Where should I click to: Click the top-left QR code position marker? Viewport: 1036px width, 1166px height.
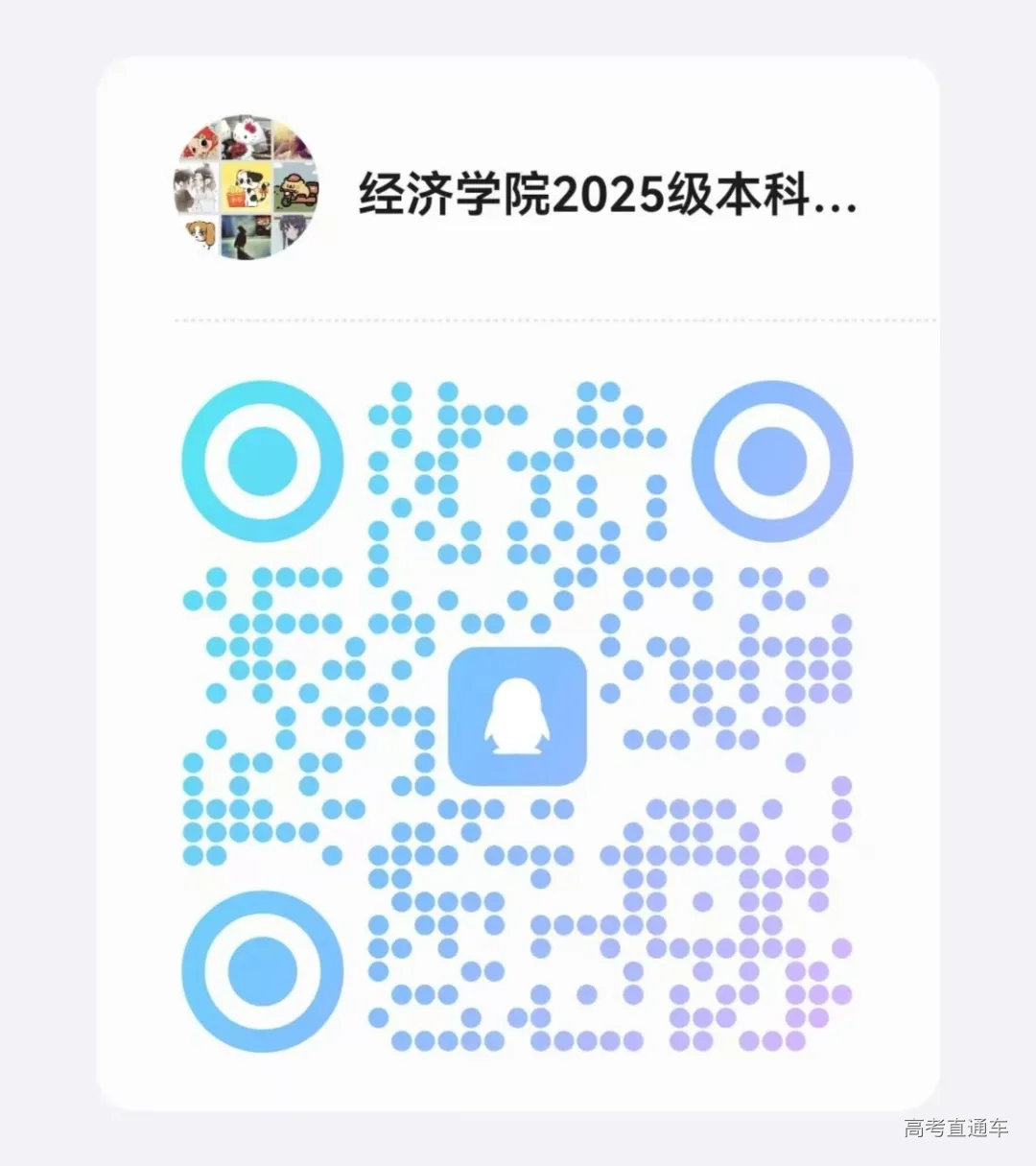click(261, 461)
